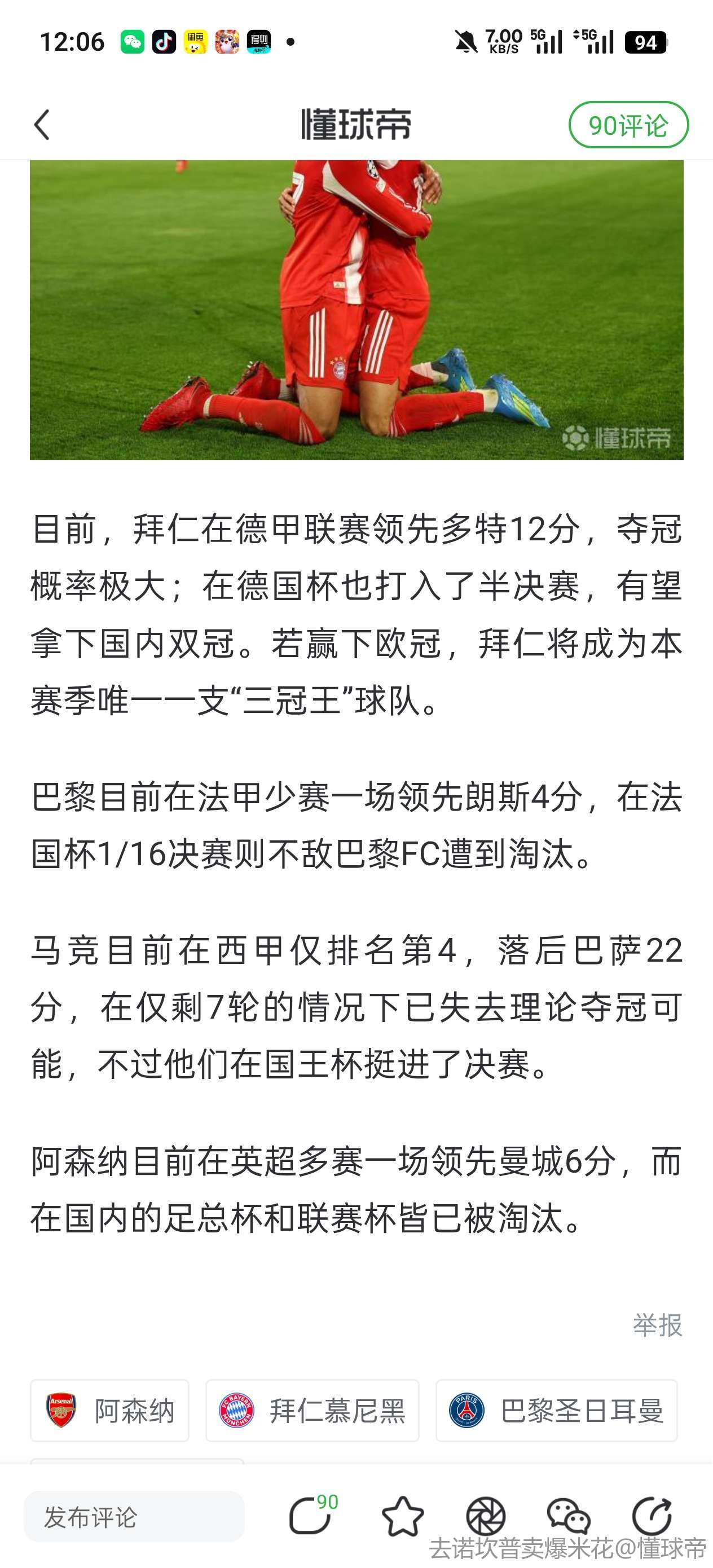Image resolution: width=713 pixels, height=1568 pixels.
Task: Open the 阿森纳 team tag
Action: 109,1410
